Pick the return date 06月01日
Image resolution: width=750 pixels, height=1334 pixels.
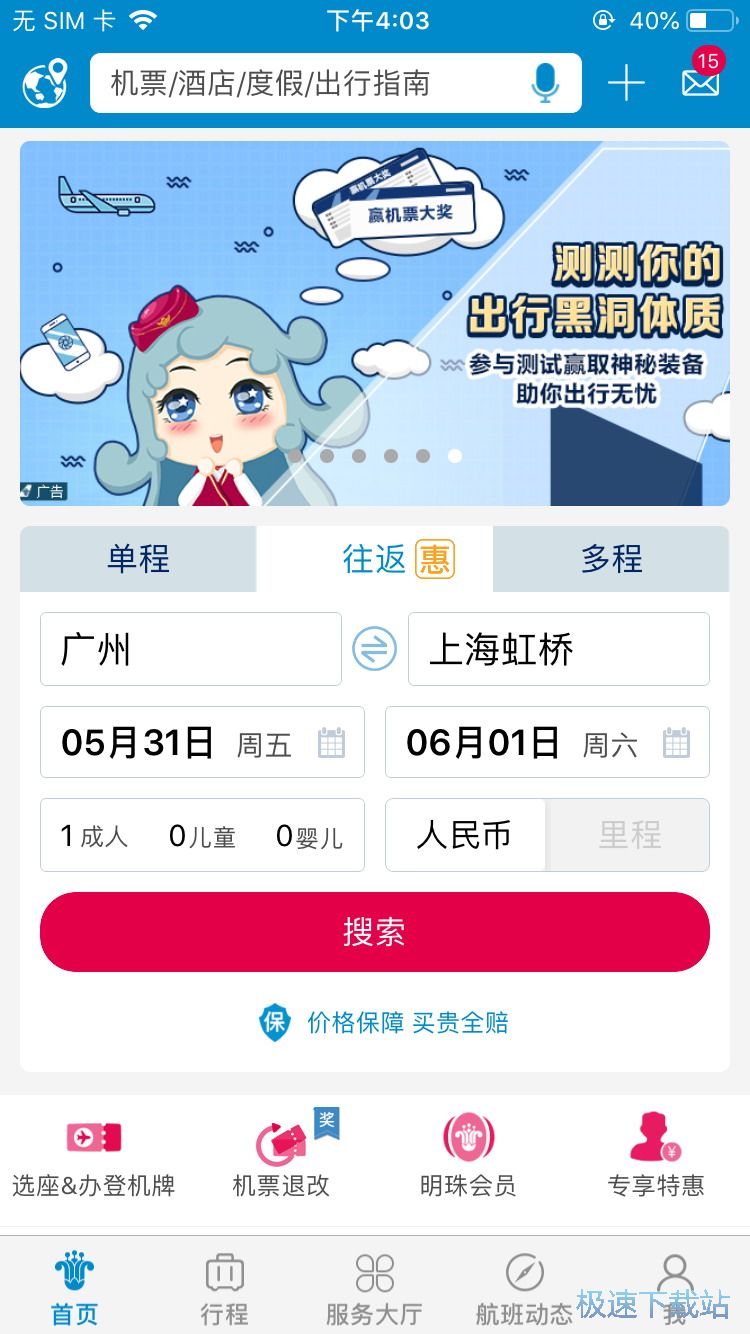547,743
